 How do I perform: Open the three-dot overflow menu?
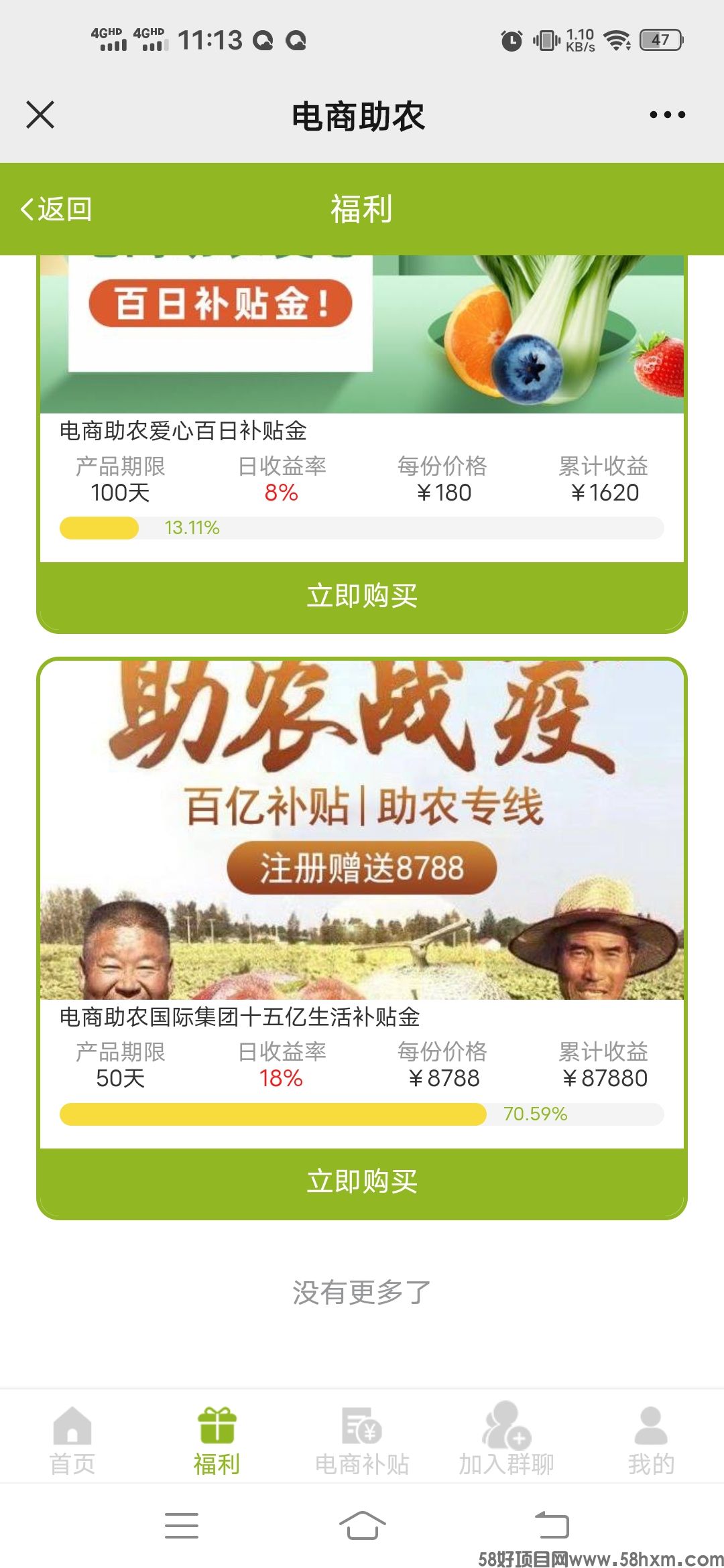pyautogui.click(x=667, y=115)
